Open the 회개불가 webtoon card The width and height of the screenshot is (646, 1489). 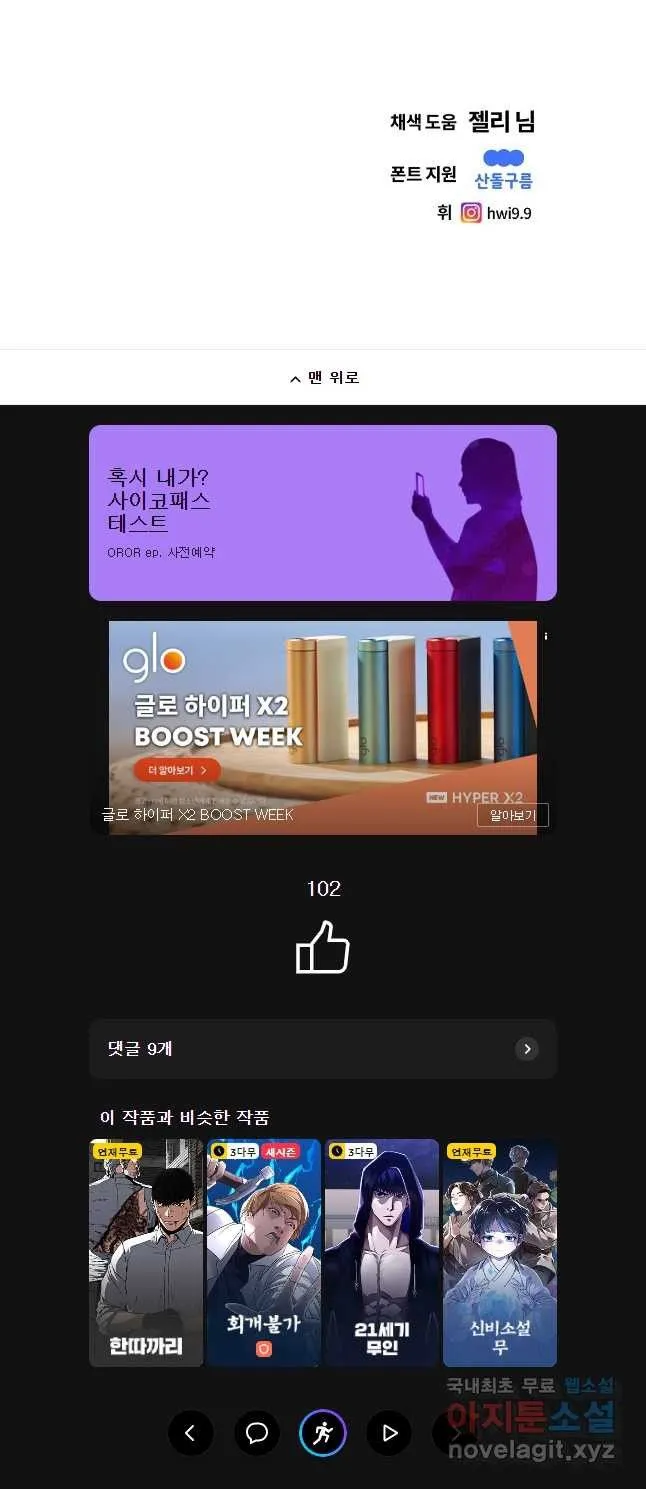264,1252
